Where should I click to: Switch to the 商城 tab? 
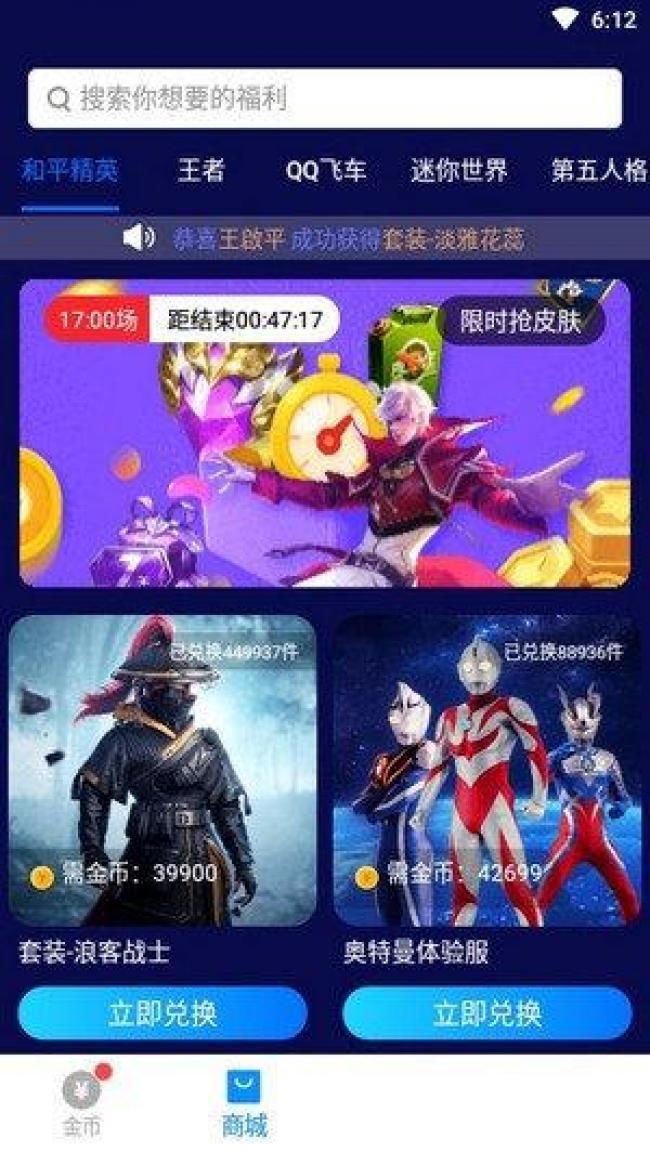click(x=244, y=1103)
